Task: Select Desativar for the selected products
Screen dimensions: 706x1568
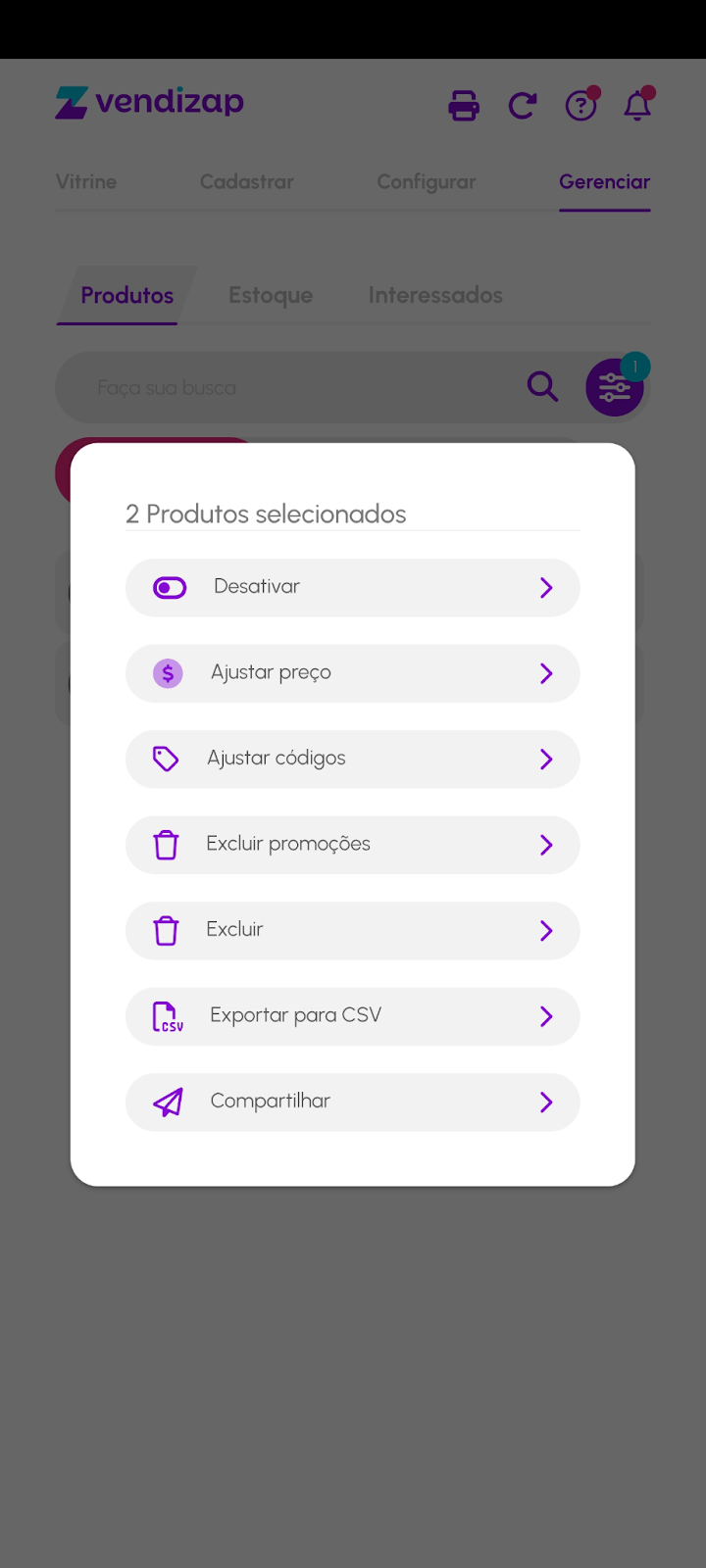Action: coord(352,588)
